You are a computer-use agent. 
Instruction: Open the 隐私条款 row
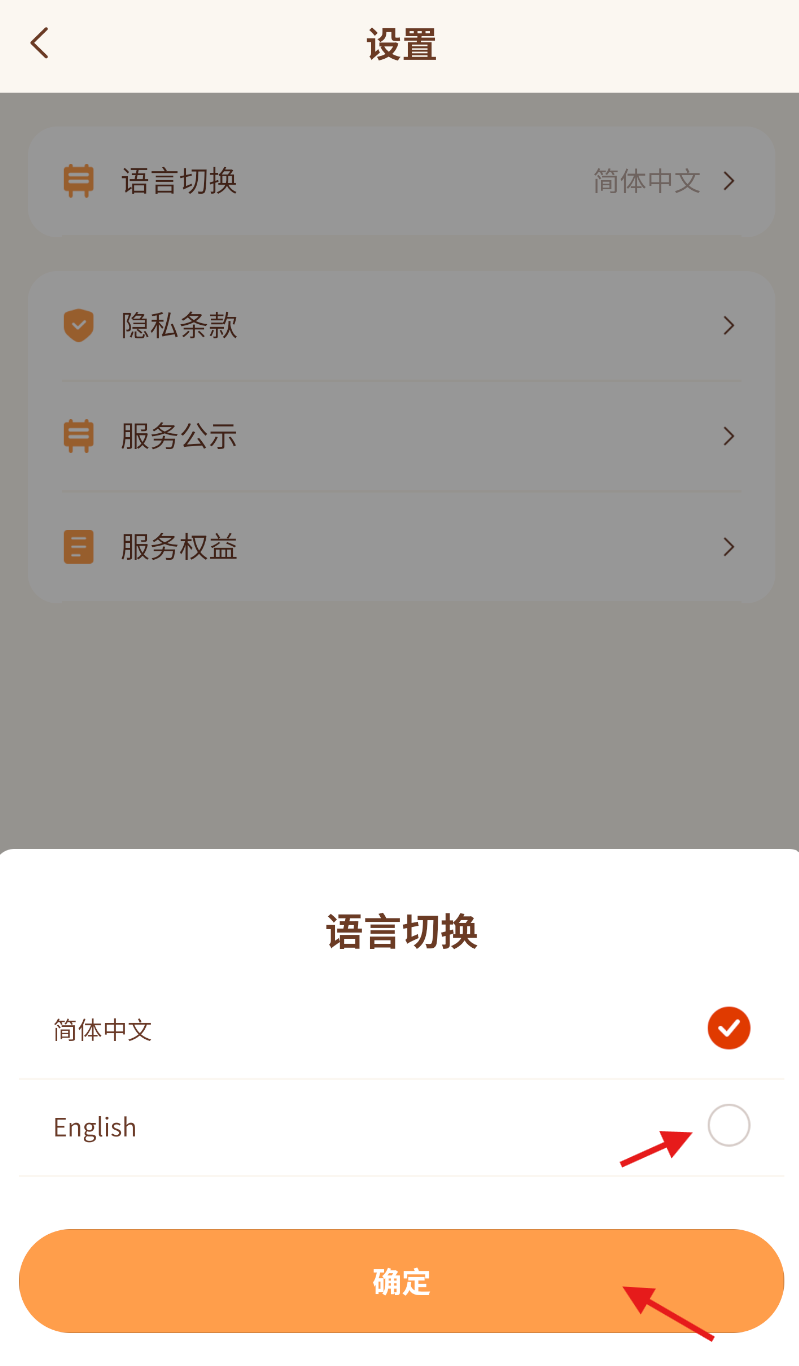[x=401, y=326]
